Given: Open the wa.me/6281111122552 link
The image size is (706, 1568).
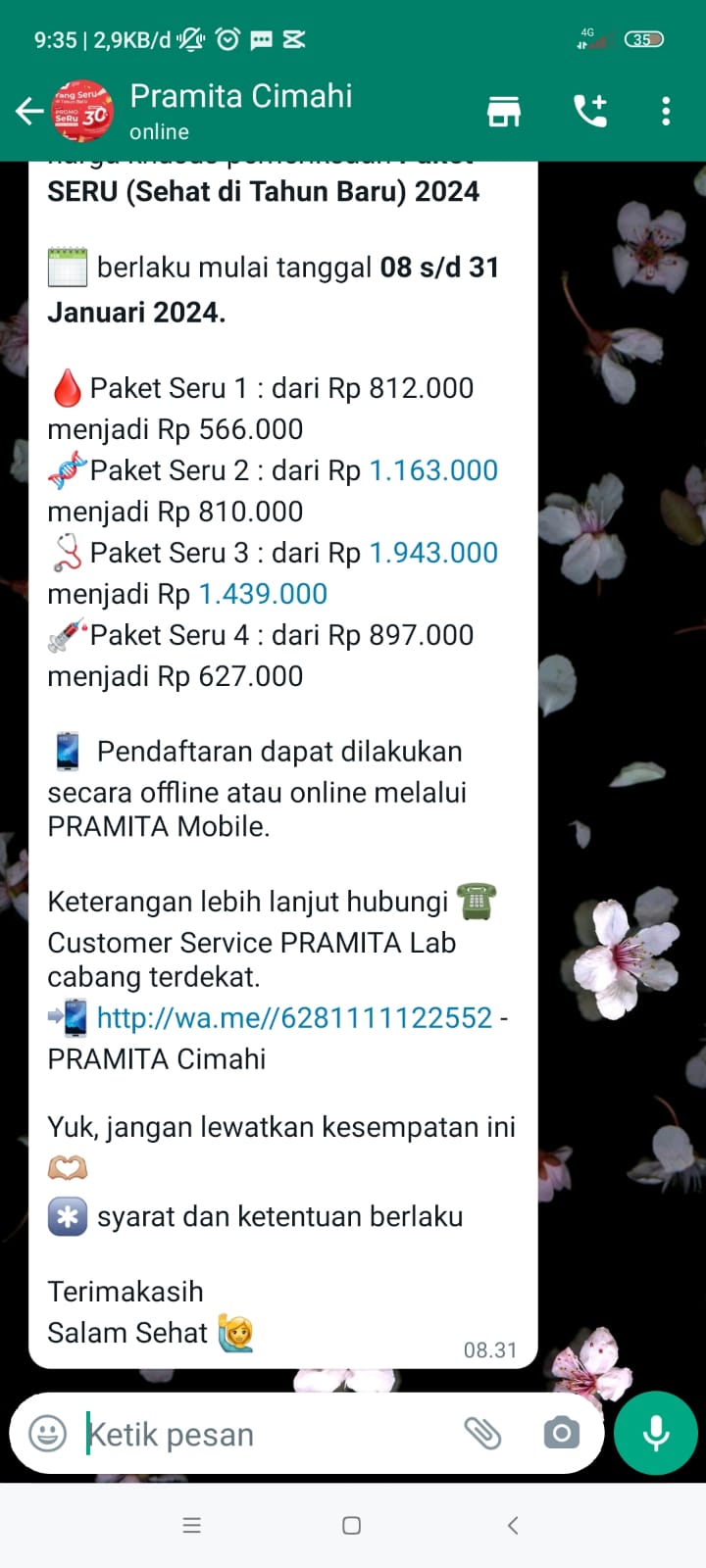Looking at the screenshot, I should tap(294, 1017).
